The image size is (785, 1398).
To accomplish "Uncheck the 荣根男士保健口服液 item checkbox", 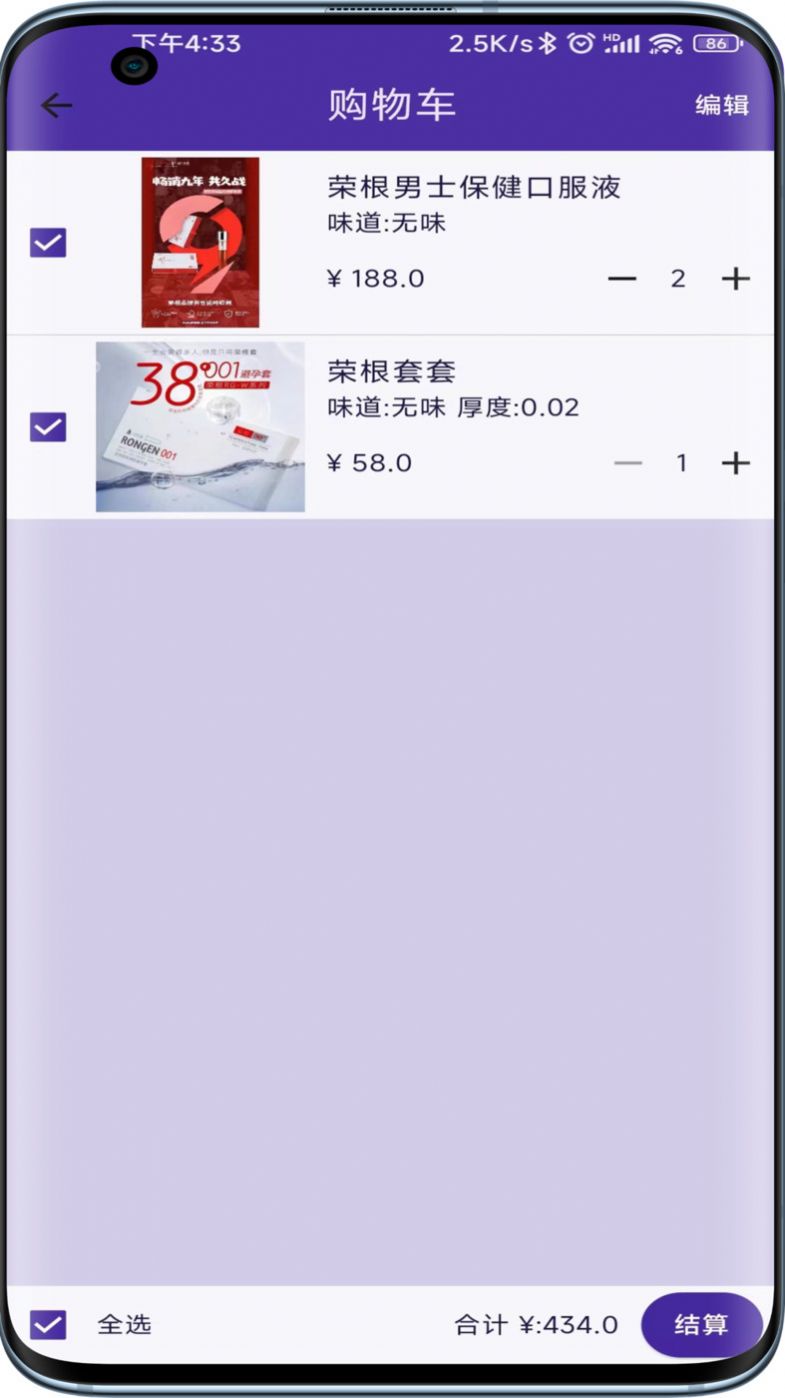I will (x=46, y=240).
